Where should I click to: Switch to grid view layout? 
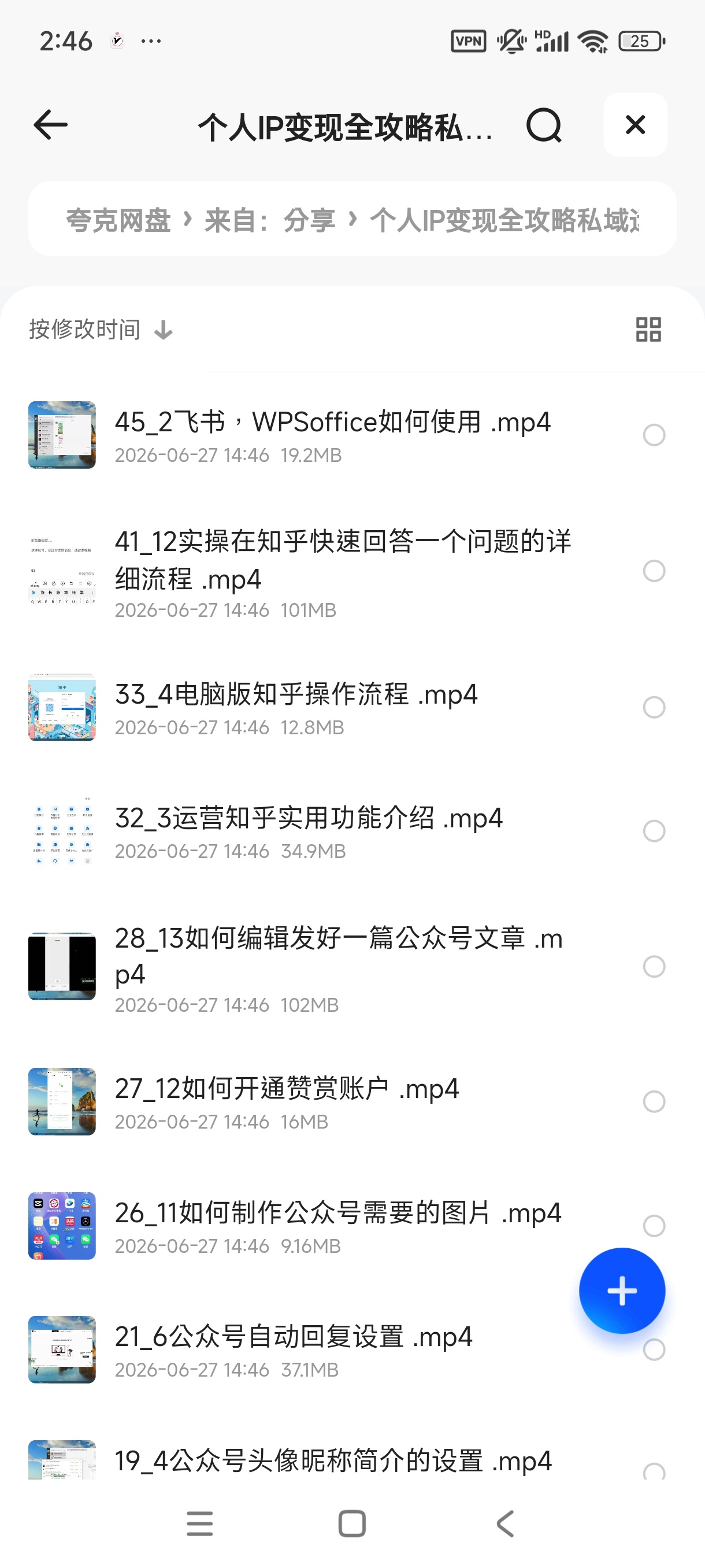pyautogui.click(x=648, y=330)
